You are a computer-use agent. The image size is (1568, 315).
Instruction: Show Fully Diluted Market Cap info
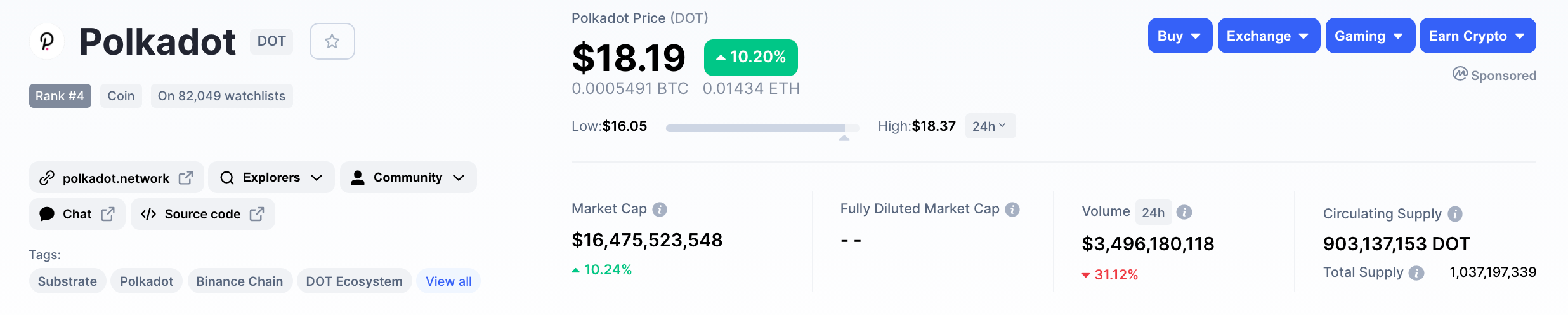click(x=1012, y=209)
